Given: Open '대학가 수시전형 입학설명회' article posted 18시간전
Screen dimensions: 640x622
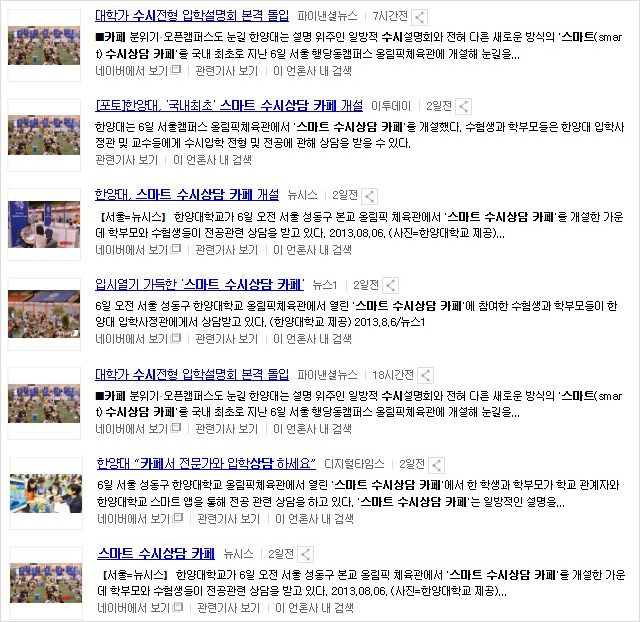Looking at the screenshot, I should (x=192, y=374).
